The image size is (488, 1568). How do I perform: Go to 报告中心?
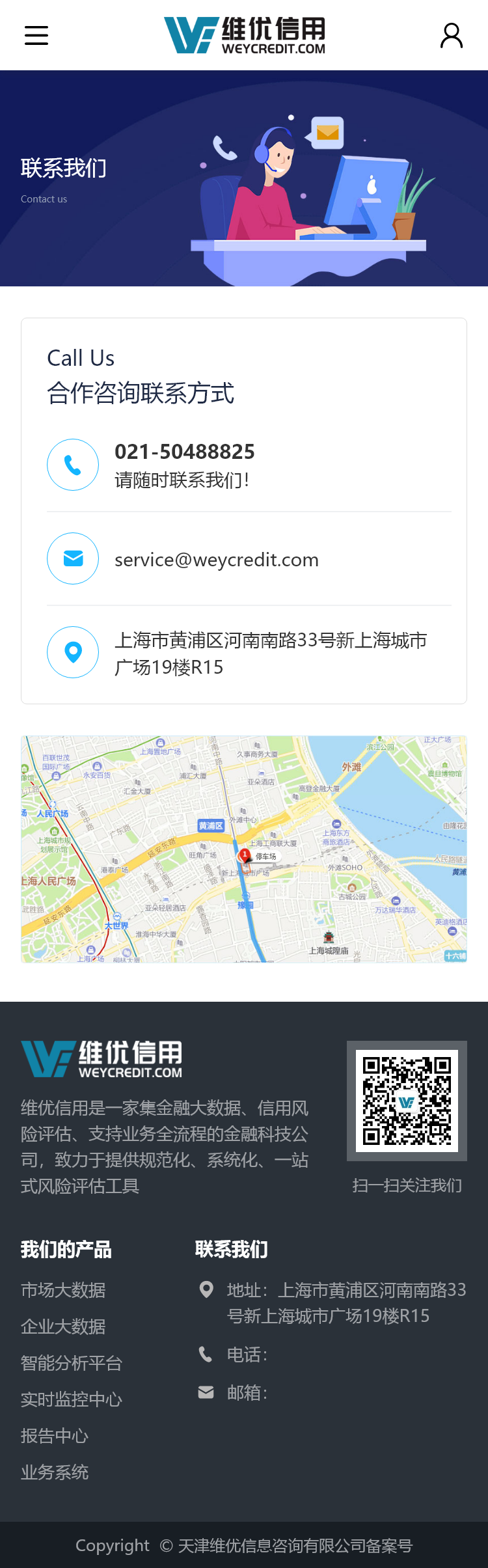click(x=55, y=1436)
